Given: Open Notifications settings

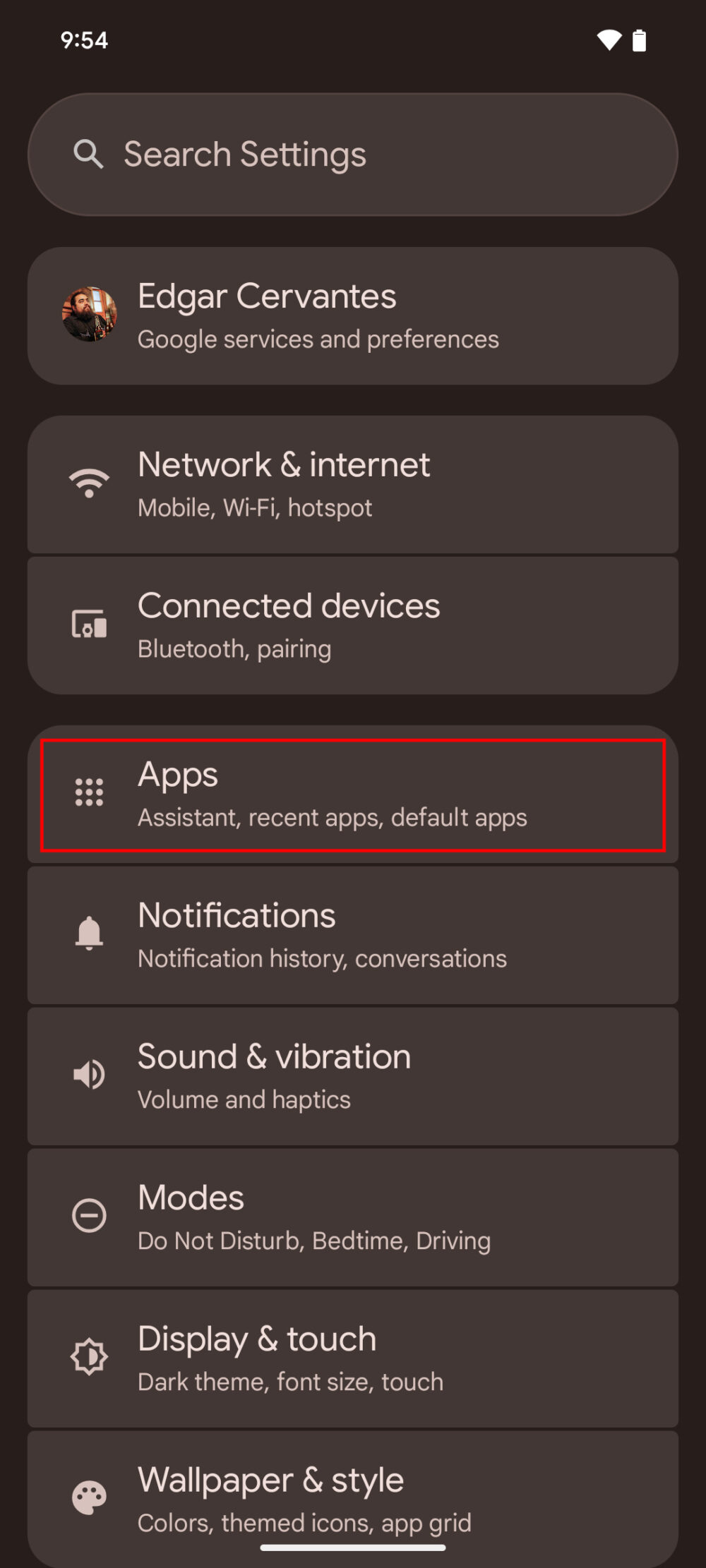Looking at the screenshot, I should [x=353, y=935].
